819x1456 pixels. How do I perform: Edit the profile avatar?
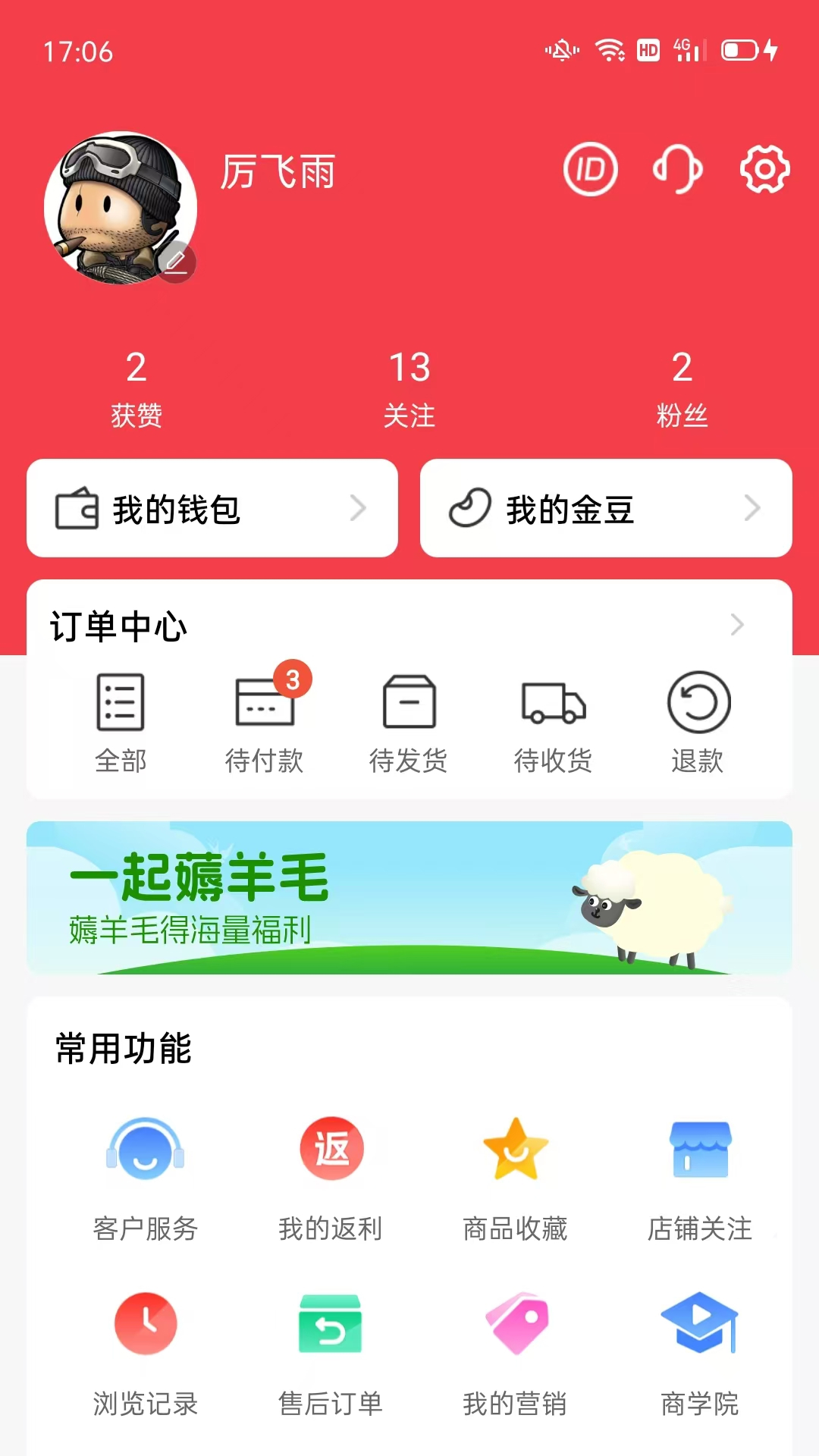tap(176, 262)
